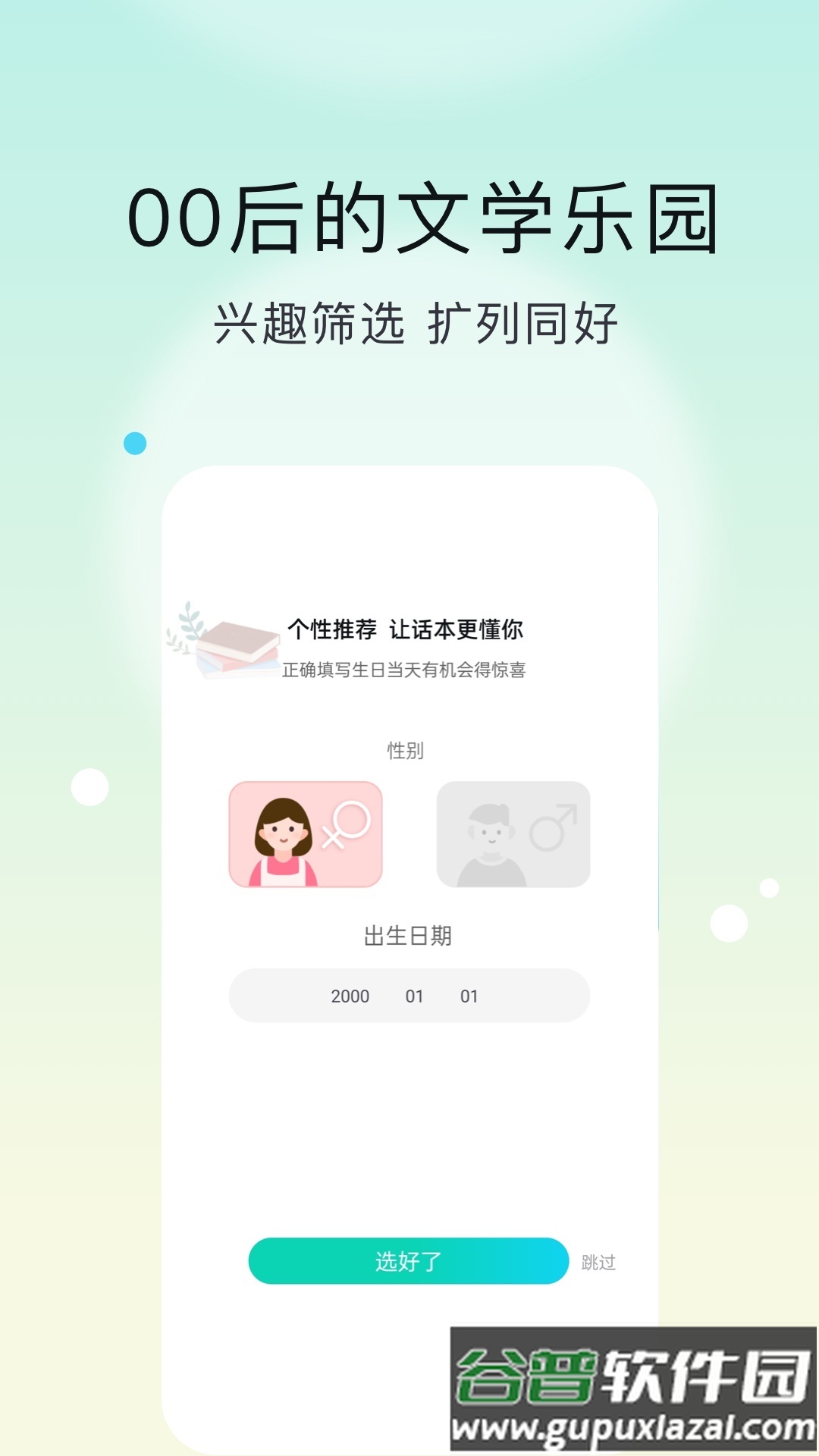819x1456 pixels.
Task: Open the year picker showing 2000
Action: point(349,996)
